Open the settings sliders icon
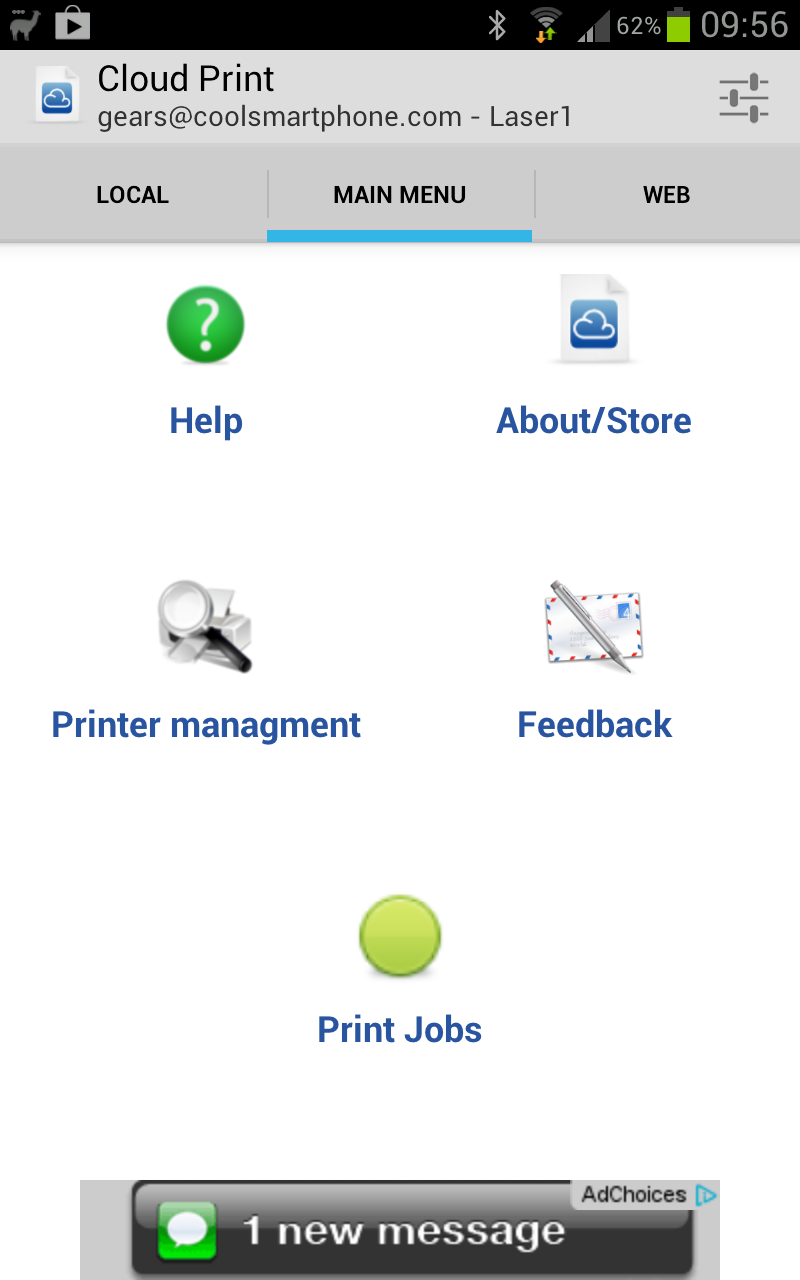Image resolution: width=800 pixels, height=1280 pixels. pyautogui.click(x=743, y=98)
